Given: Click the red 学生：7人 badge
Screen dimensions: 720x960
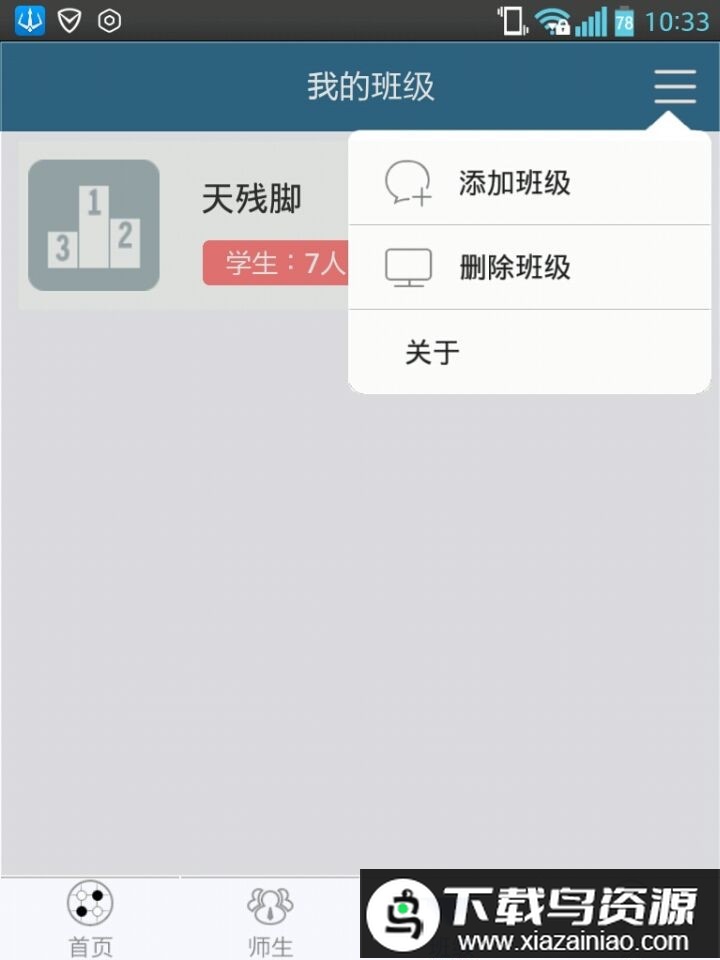Looking at the screenshot, I should [x=279, y=263].
